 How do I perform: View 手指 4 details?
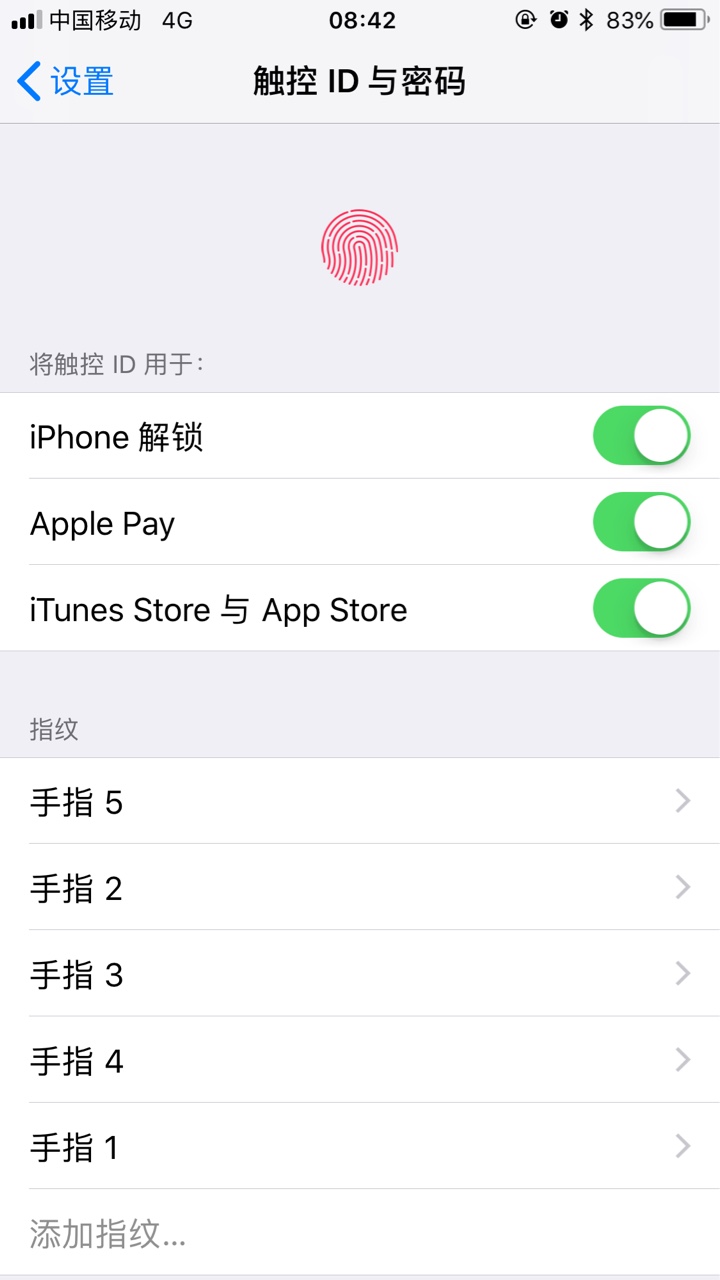point(360,1059)
